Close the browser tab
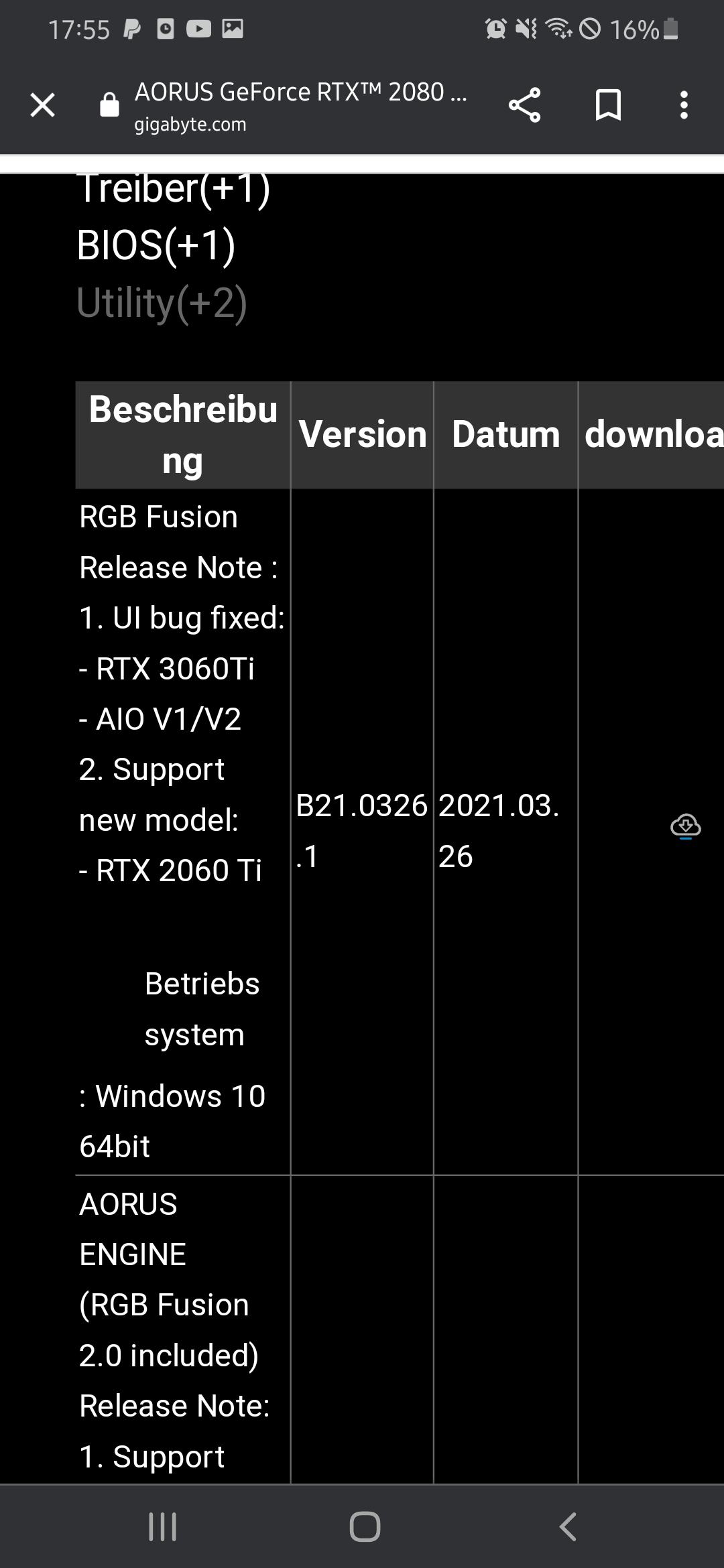 43,105
